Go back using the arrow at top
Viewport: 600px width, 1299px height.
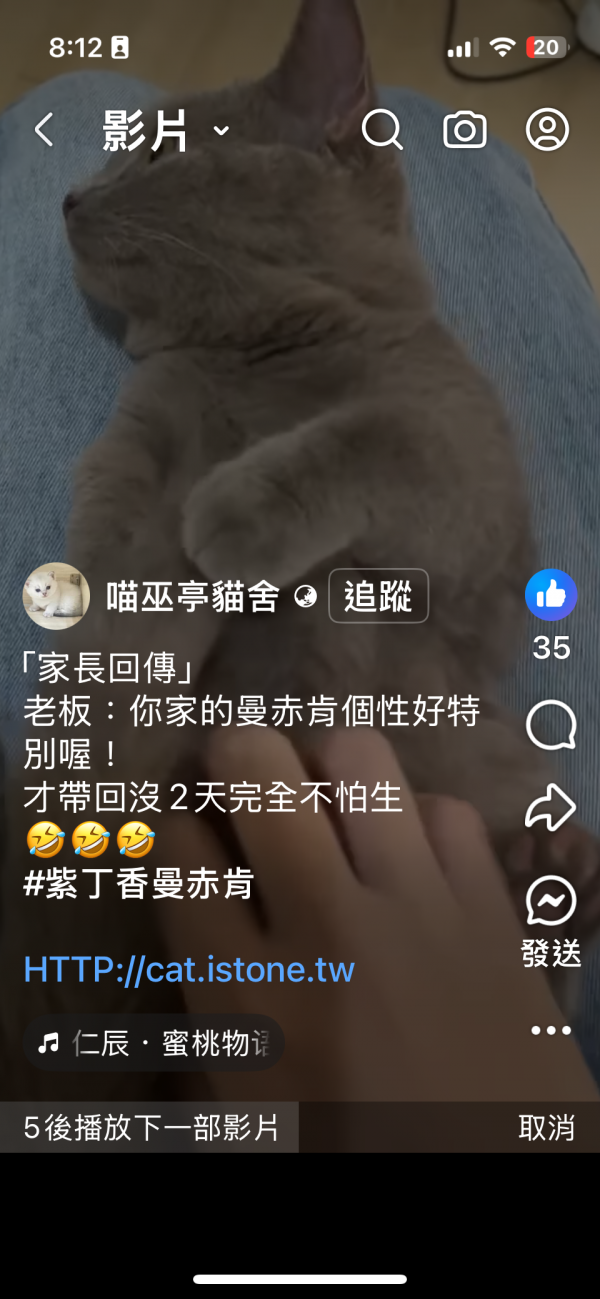[x=44, y=130]
